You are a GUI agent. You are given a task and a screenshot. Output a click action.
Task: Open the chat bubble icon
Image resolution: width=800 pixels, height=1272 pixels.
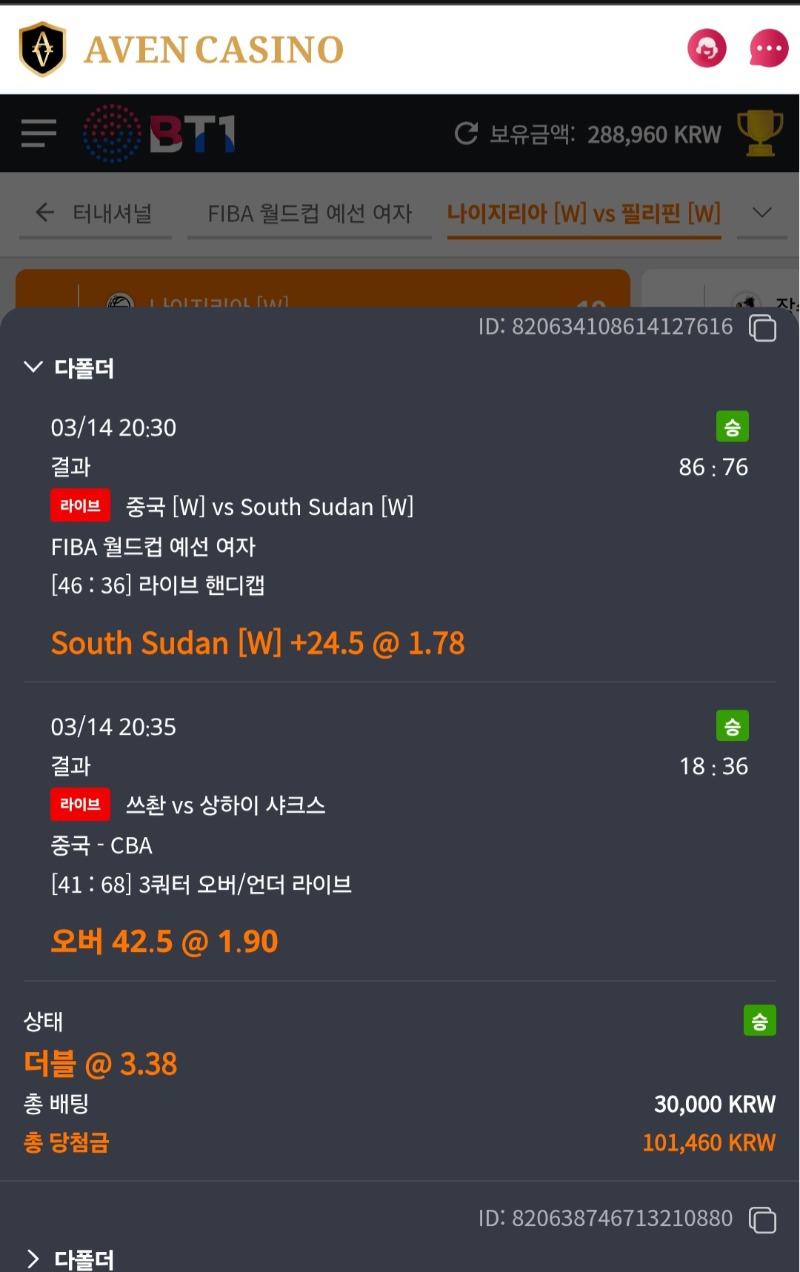pos(767,47)
